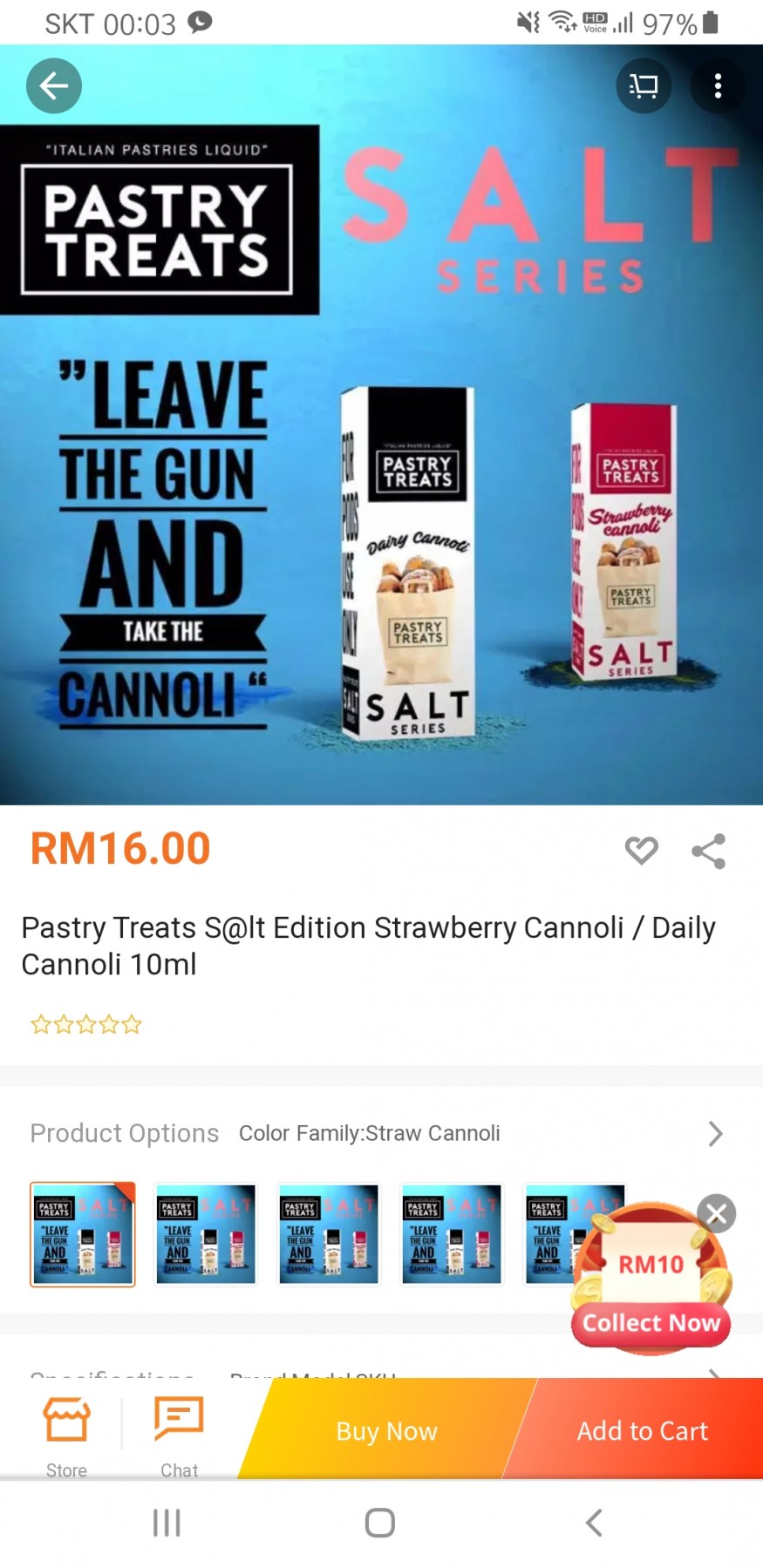Open the shopping cart icon
This screenshot has height=1568, width=763.
pos(644,85)
